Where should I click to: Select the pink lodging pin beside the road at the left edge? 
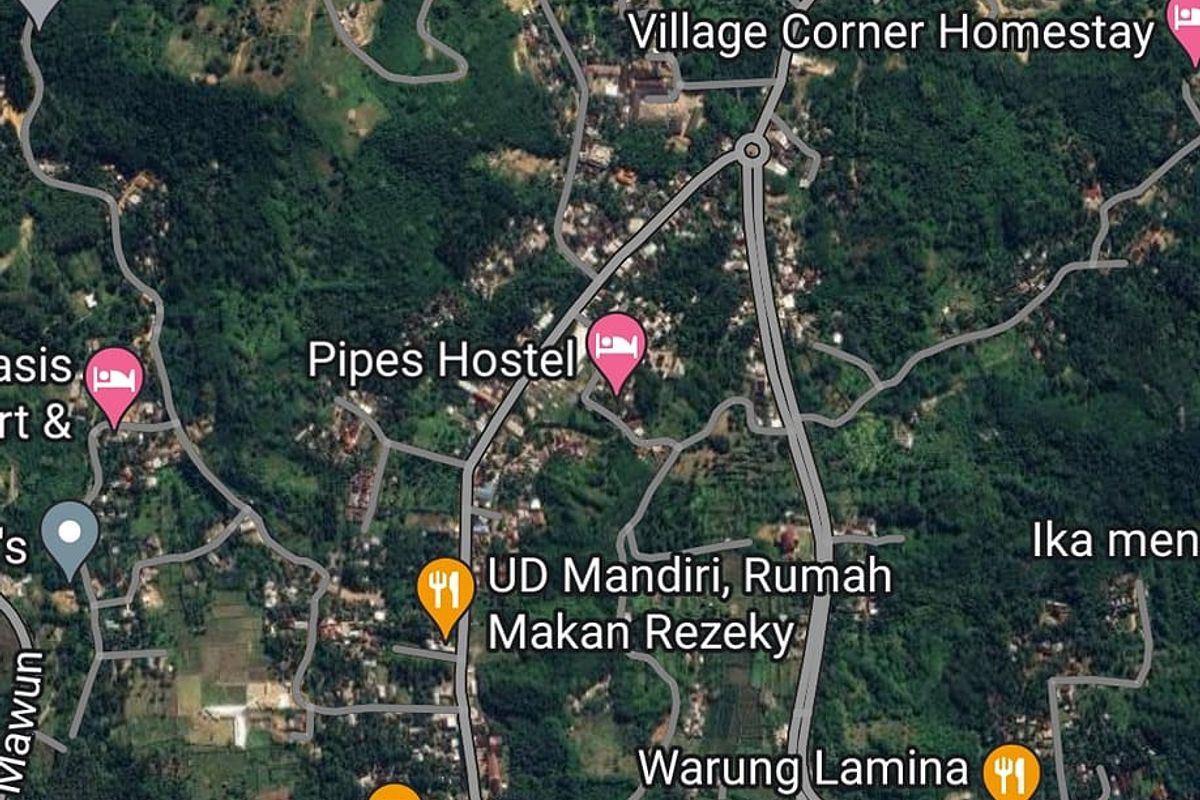(x=114, y=381)
